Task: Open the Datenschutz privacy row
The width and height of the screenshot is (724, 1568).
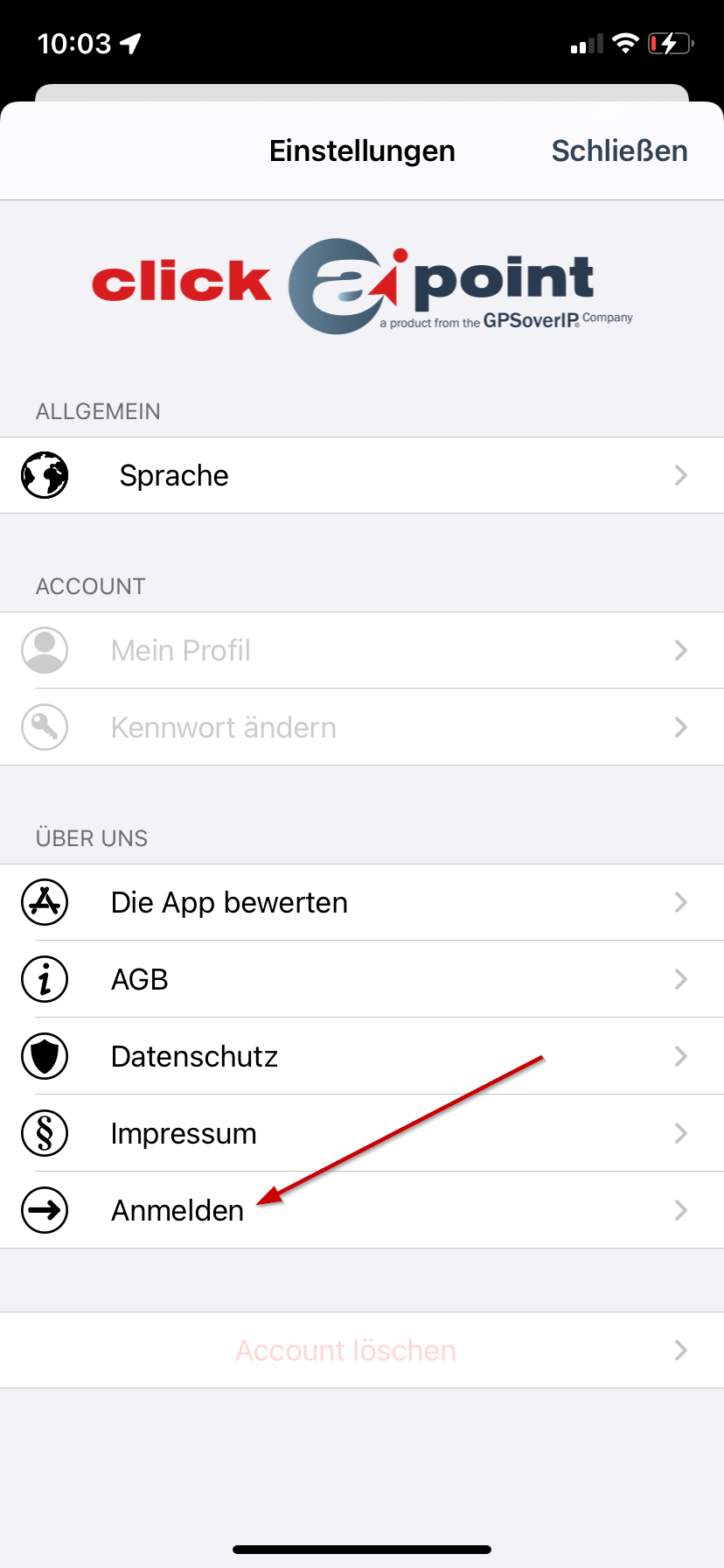Action: 362,1056
